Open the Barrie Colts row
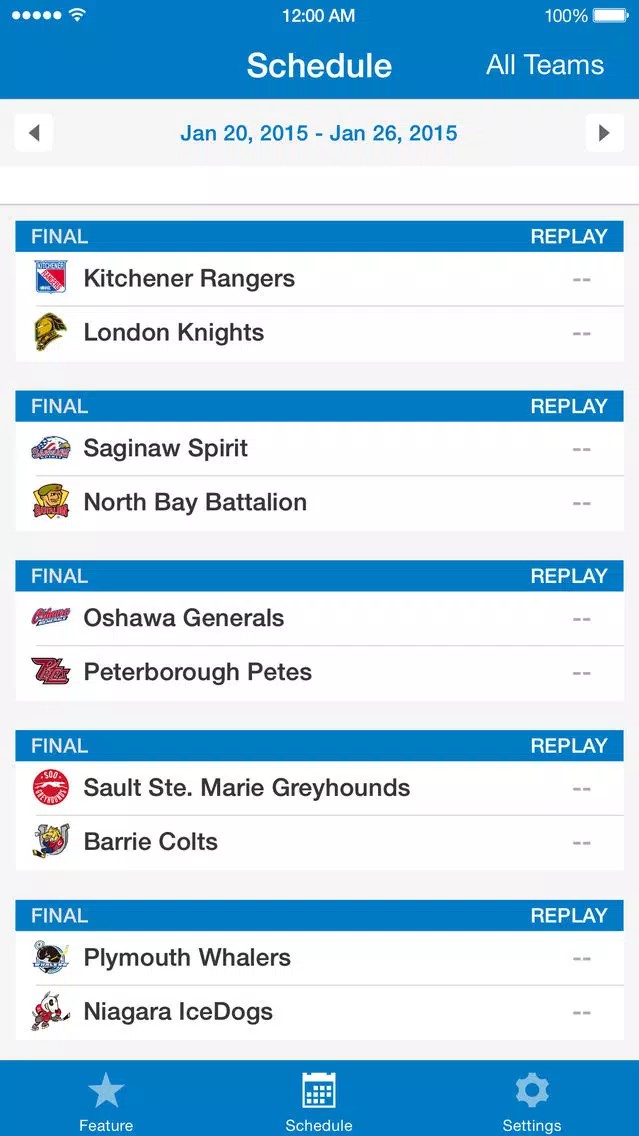Screen dimensions: 639x1136 tap(320, 842)
